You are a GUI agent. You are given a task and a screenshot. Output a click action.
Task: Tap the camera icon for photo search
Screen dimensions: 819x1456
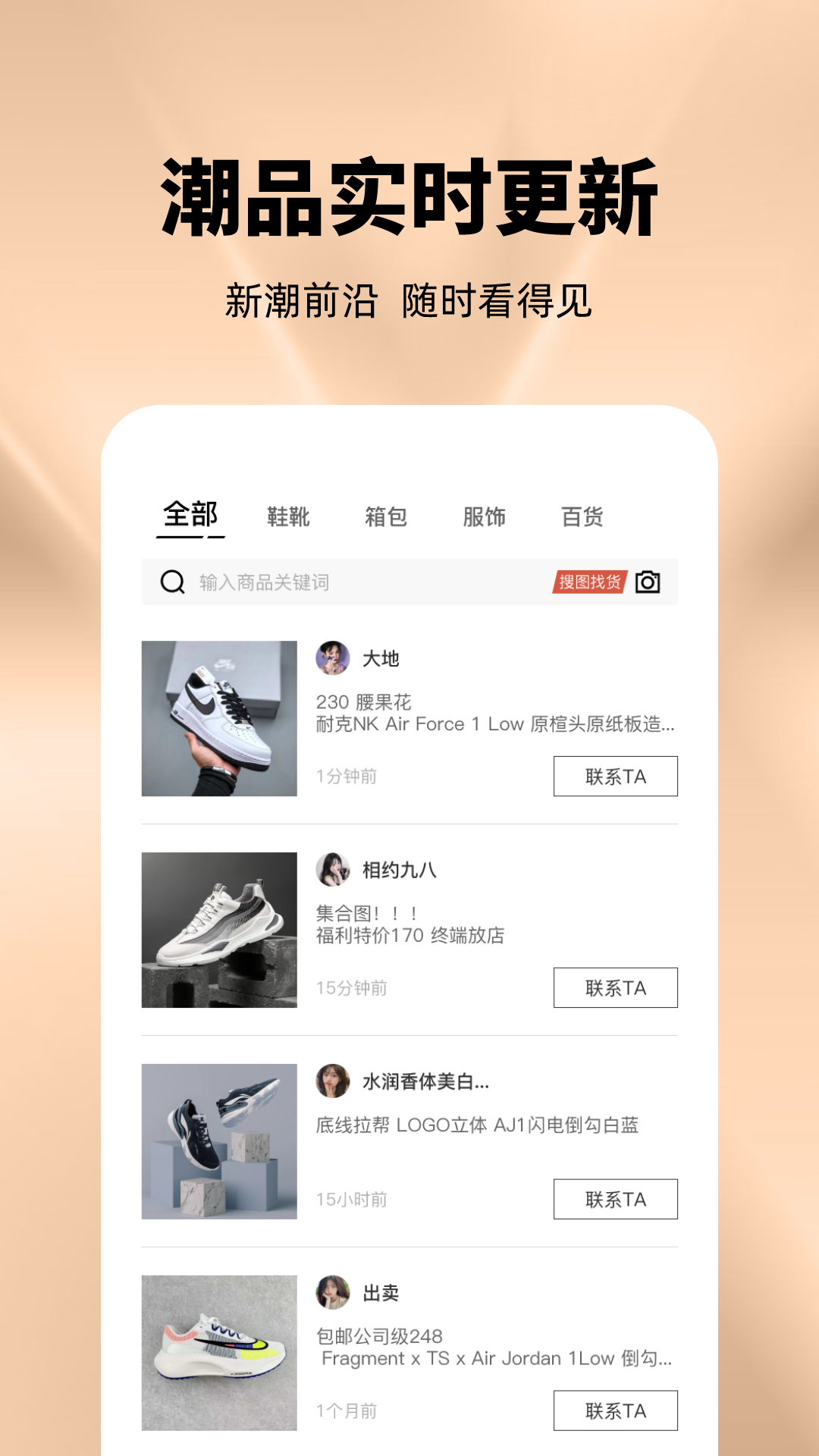point(647,582)
